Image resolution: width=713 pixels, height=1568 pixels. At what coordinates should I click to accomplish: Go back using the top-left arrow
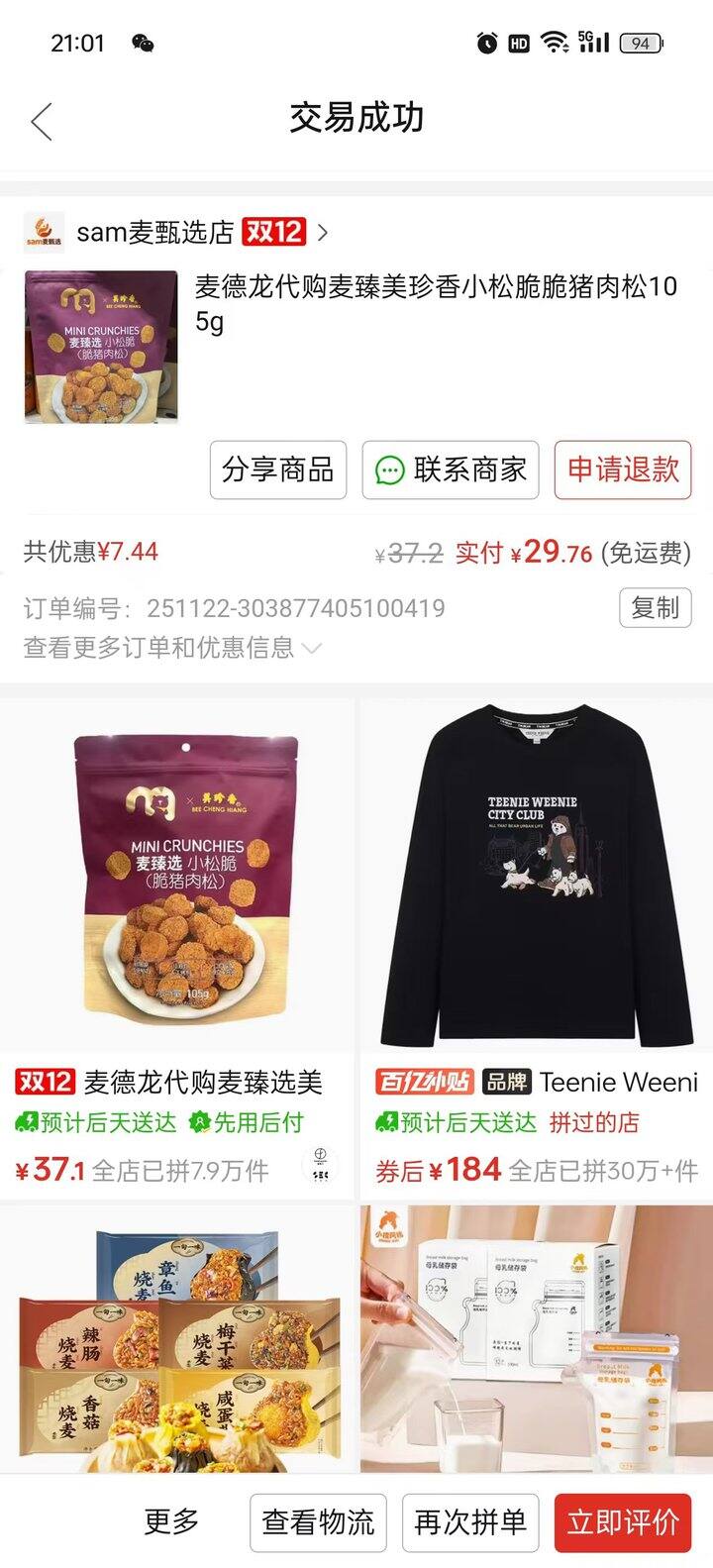42,121
